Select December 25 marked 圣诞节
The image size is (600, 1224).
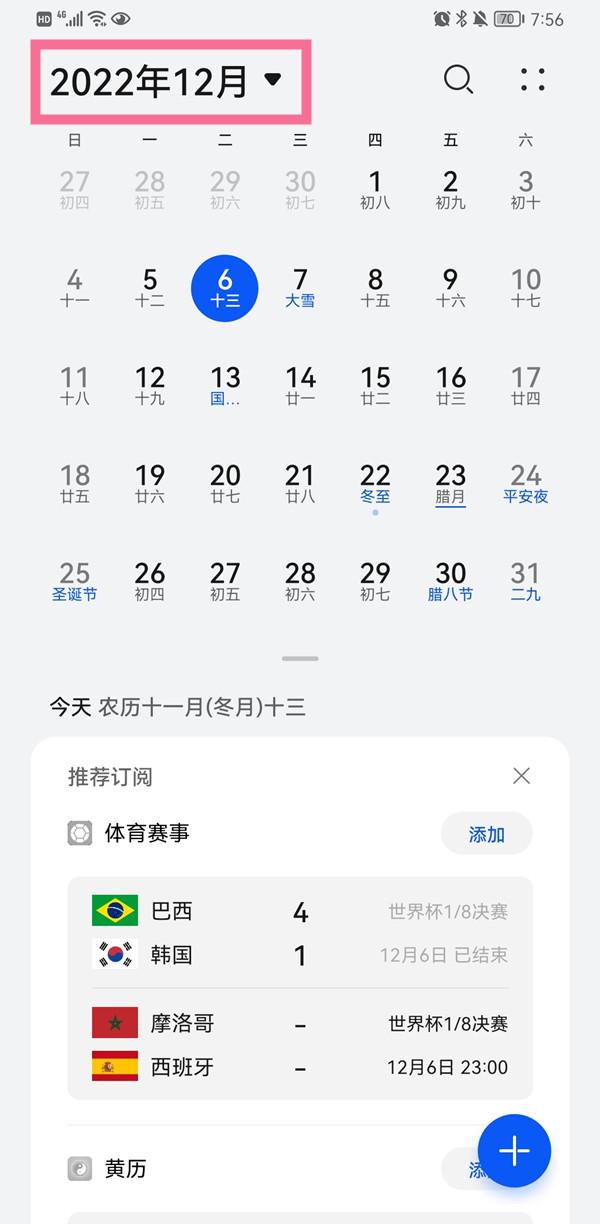pos(75,581)
